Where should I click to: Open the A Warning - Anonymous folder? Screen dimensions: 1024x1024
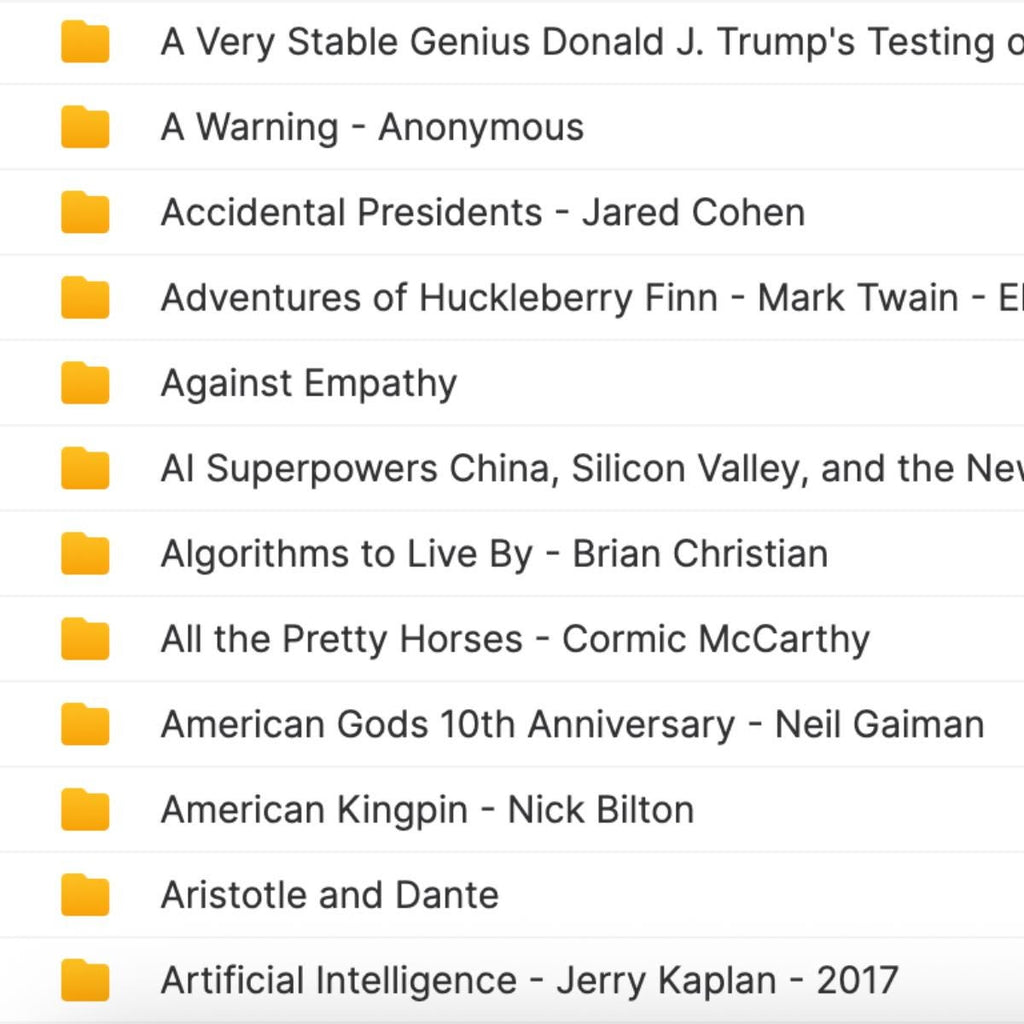pos(372,127)
